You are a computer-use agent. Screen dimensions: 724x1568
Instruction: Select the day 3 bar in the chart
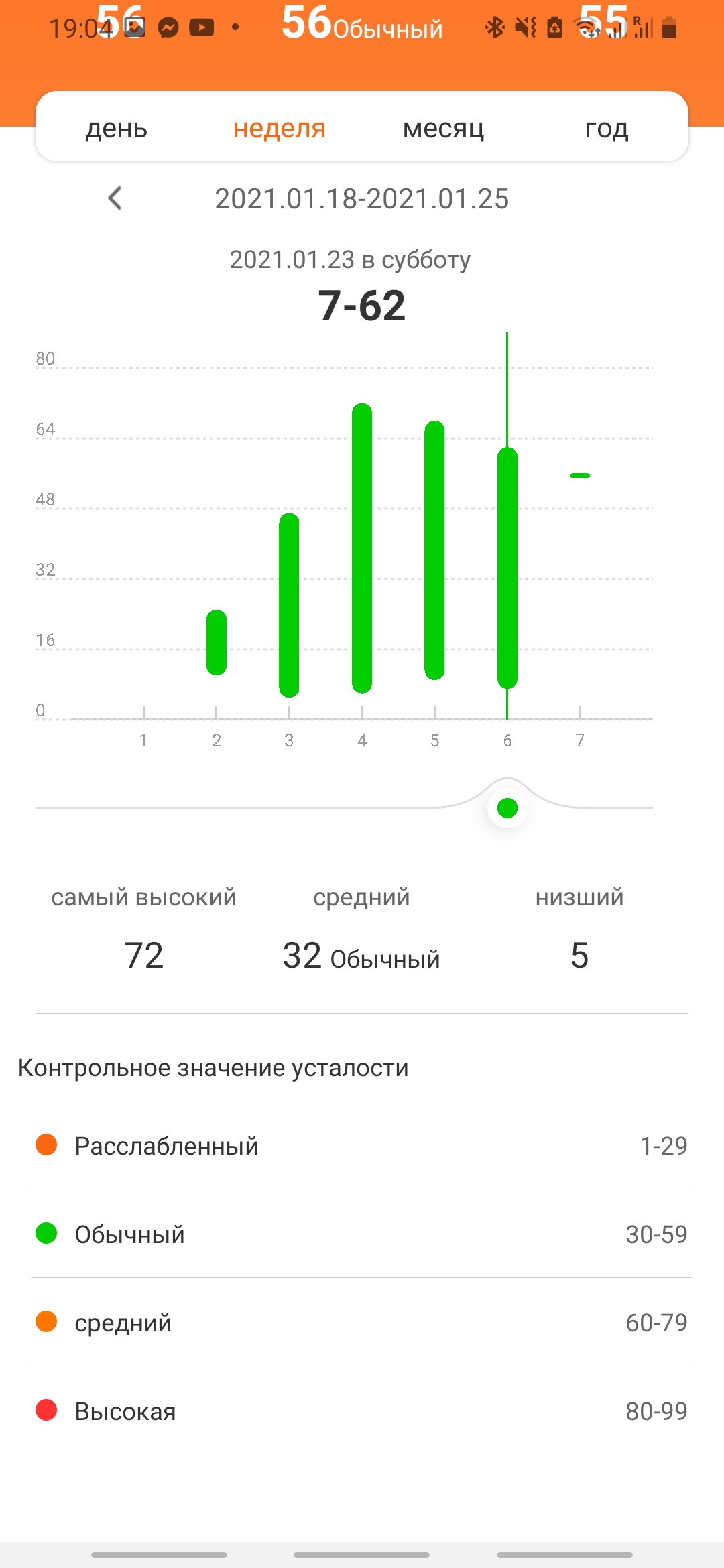pyautogui.click(x=289, y=604)
